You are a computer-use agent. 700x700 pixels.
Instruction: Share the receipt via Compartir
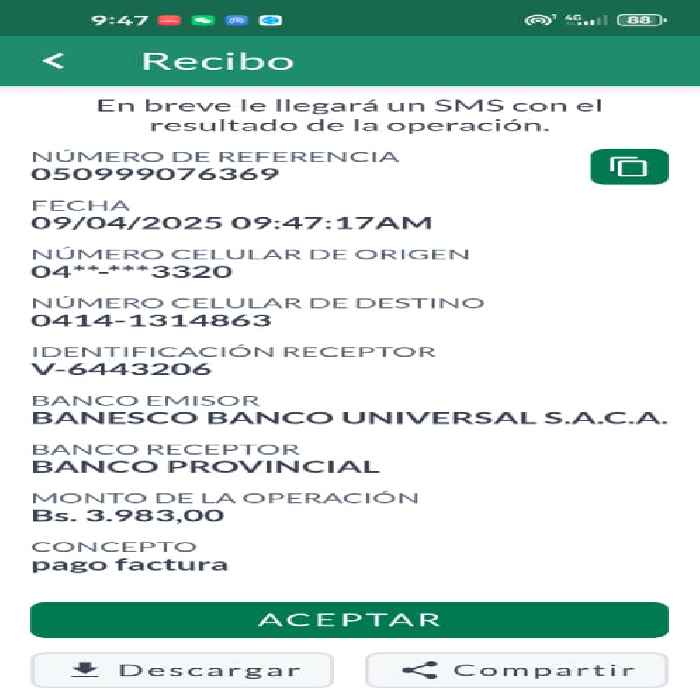517,670
